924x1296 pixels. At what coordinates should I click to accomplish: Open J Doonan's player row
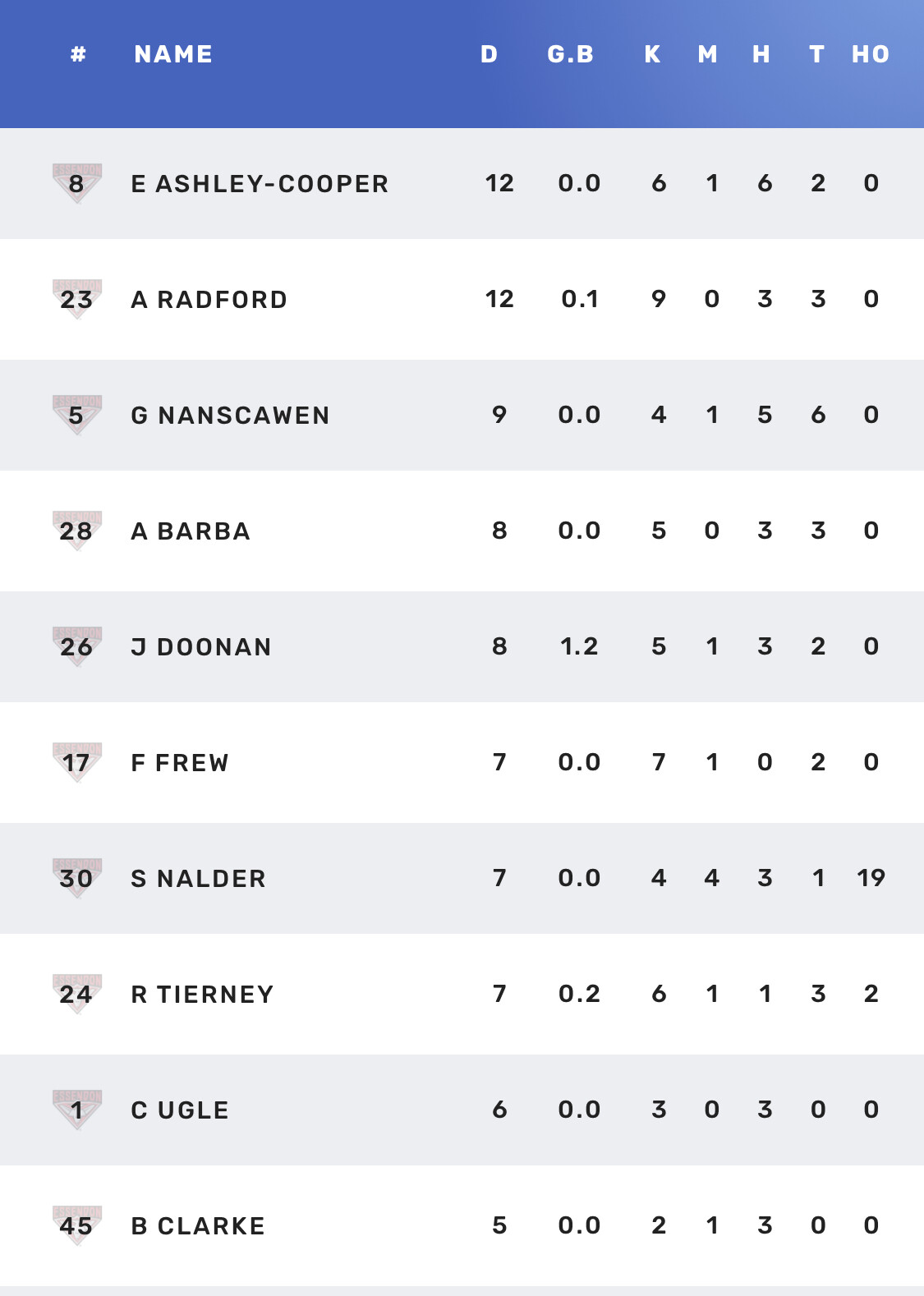pos(462,646)
